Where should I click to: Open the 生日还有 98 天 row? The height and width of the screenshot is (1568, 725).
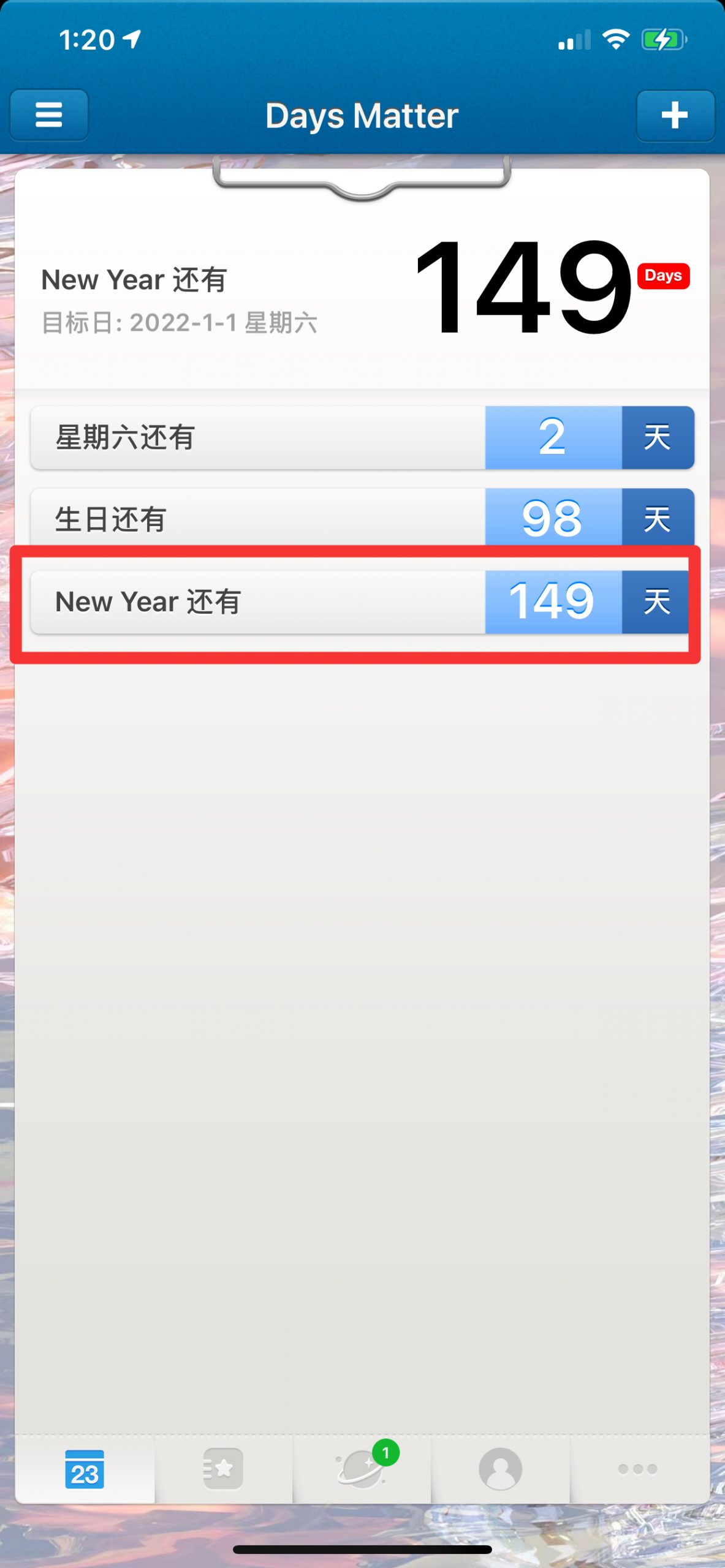pyautogui.click(x=362, y=518)
